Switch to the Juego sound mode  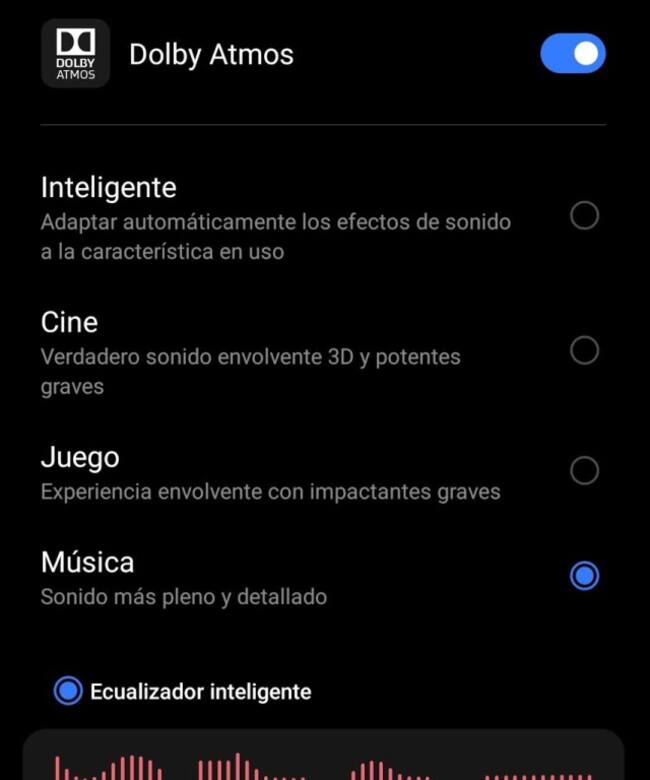584,470
